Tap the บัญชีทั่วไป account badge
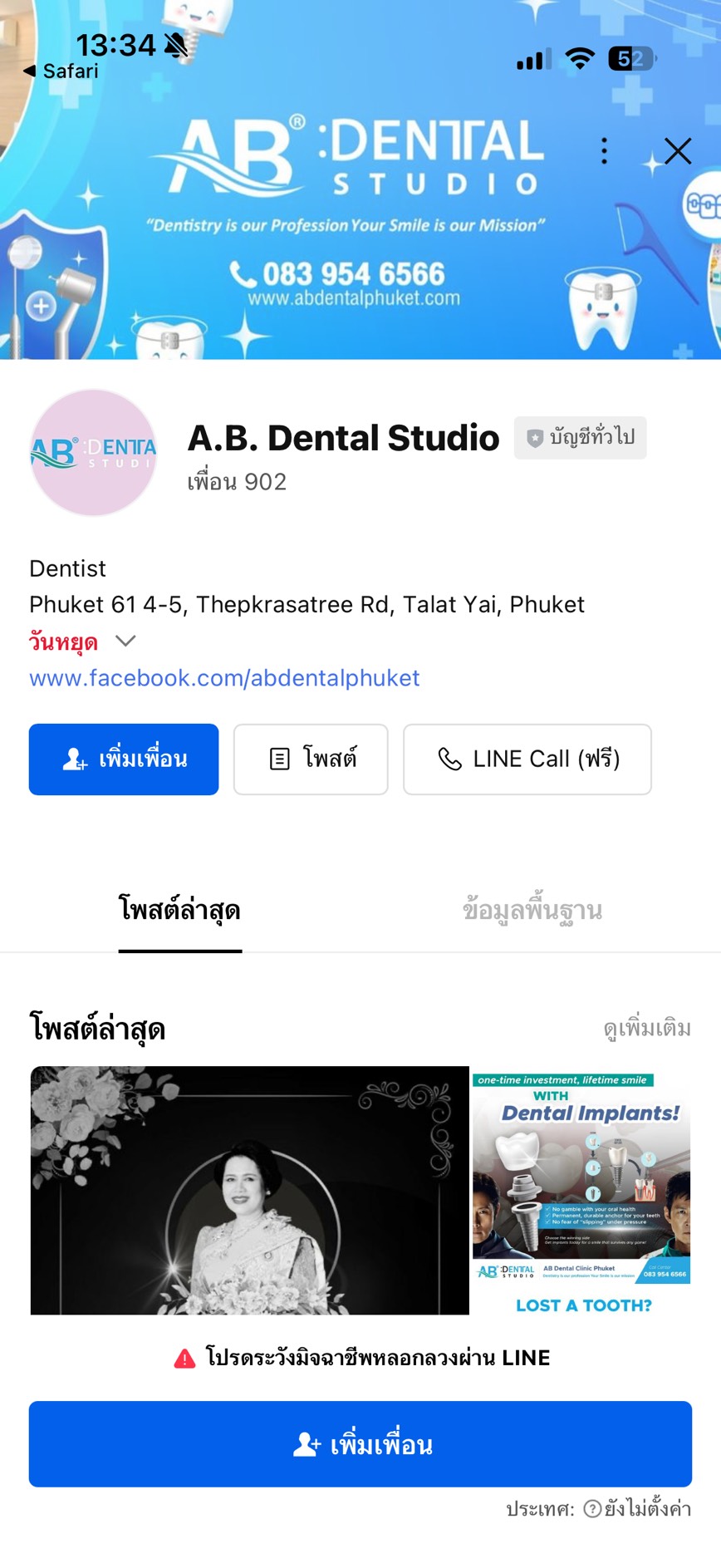721x1568 pixels. point(580,438)
